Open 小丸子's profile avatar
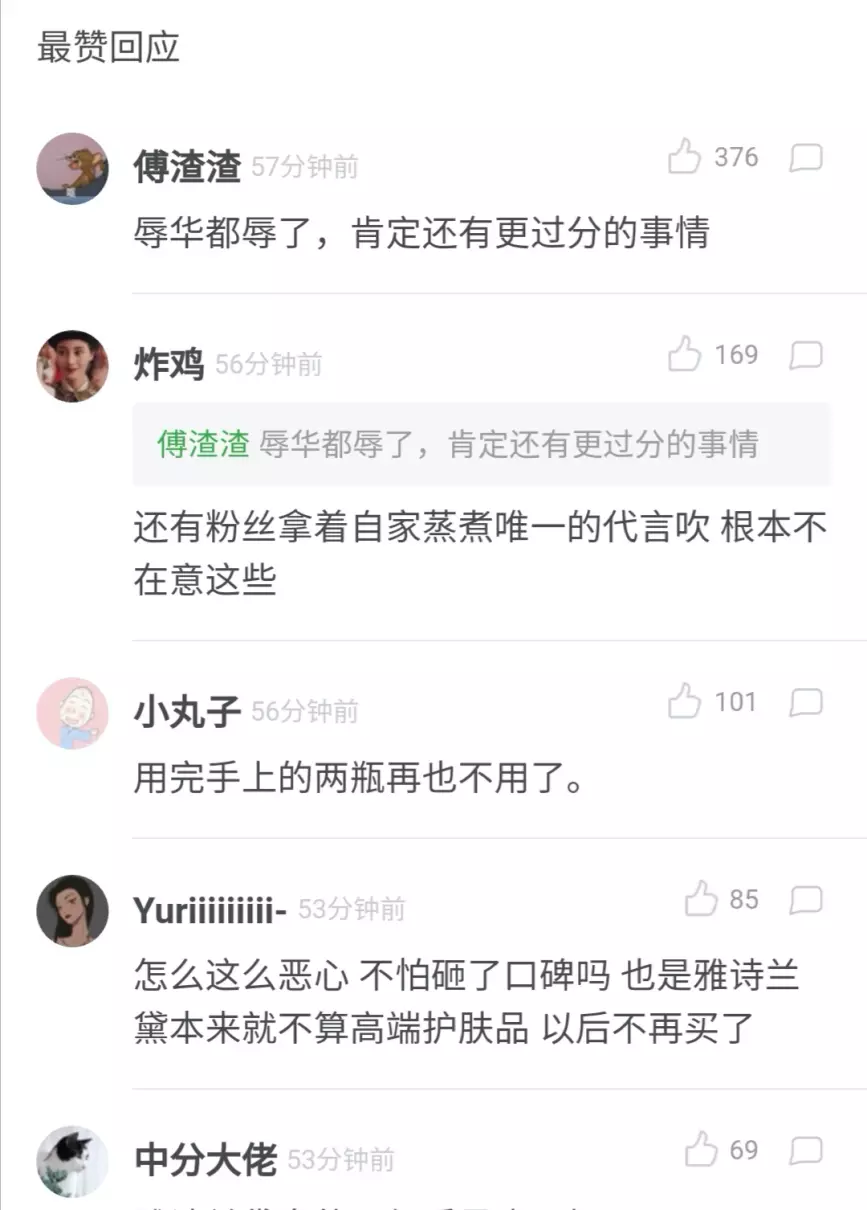 click(72, 712)
